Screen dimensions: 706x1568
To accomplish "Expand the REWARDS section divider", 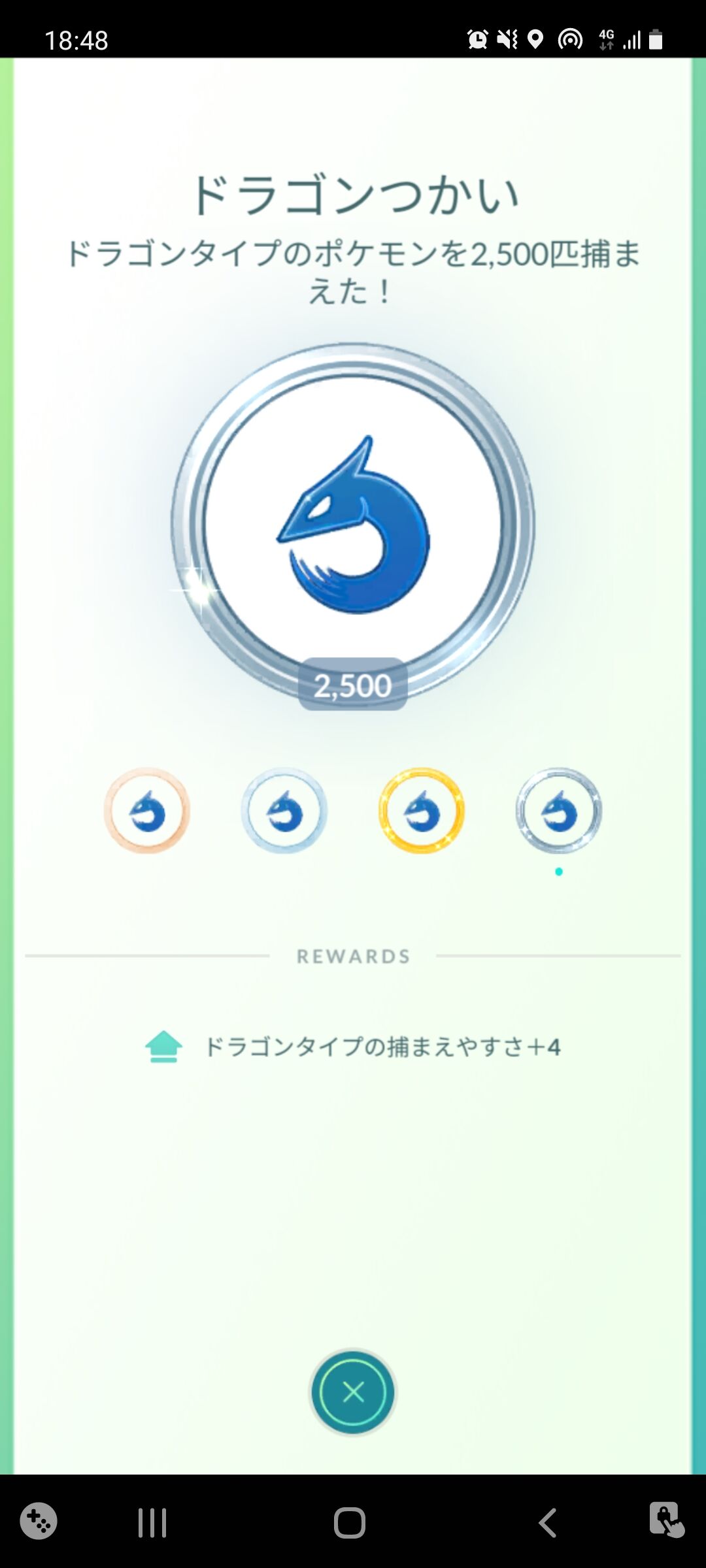I will 353,957.
